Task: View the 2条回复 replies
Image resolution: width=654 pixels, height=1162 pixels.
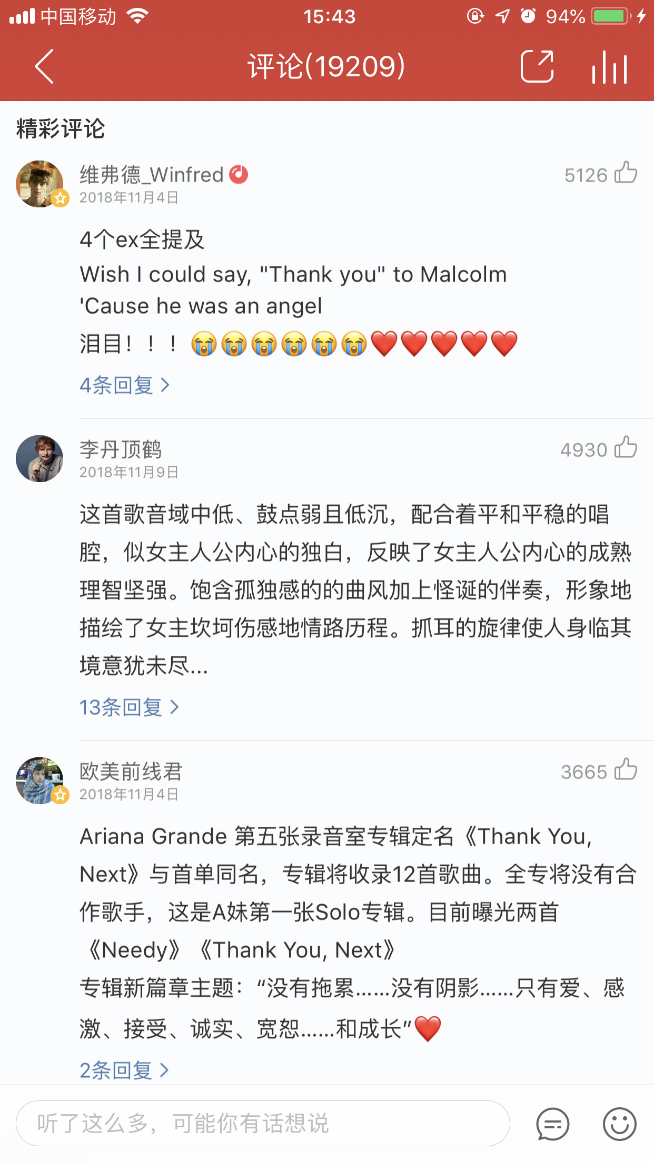Action: click(125, 1070)
